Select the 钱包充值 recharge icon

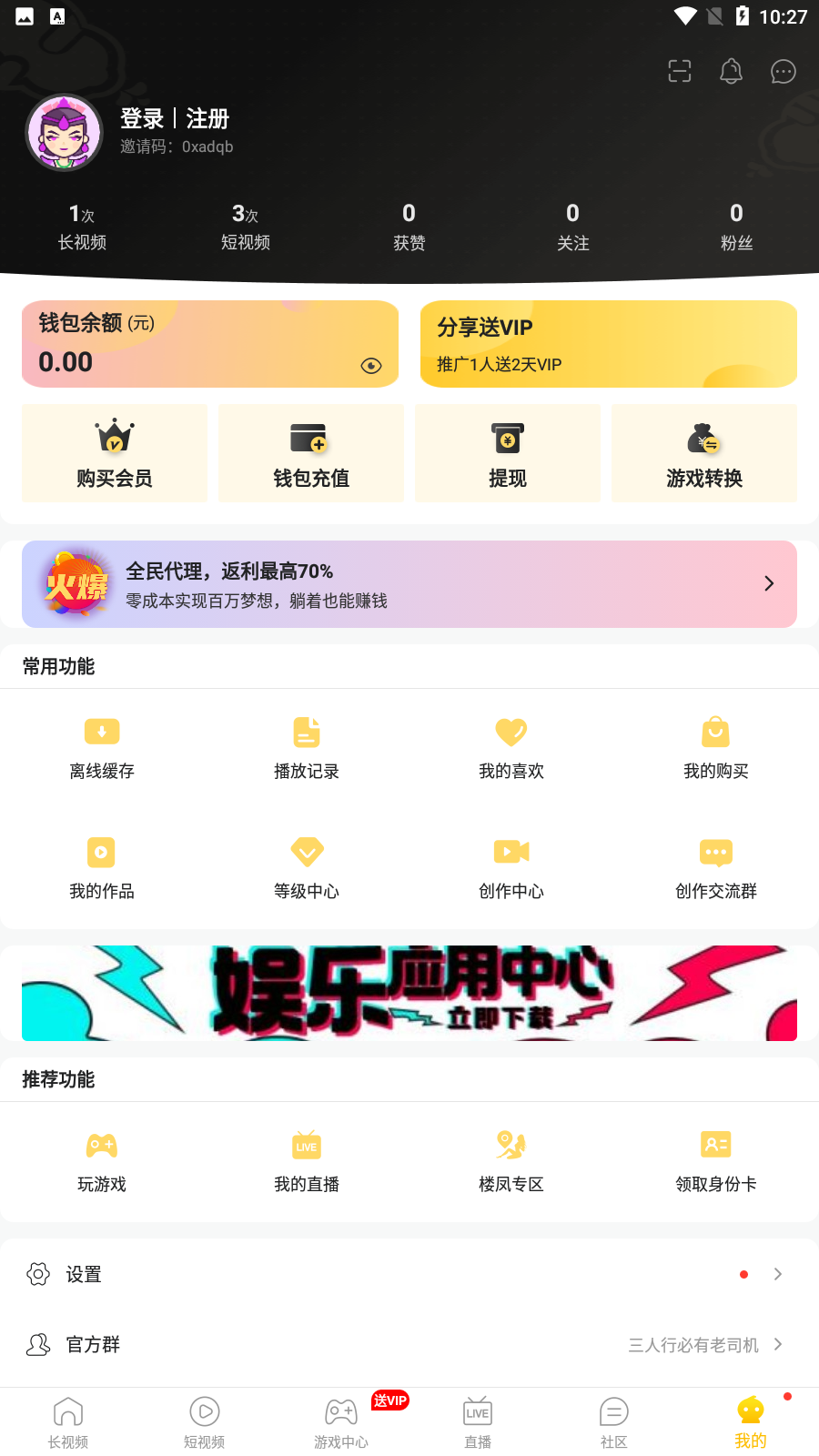(310, 452)
